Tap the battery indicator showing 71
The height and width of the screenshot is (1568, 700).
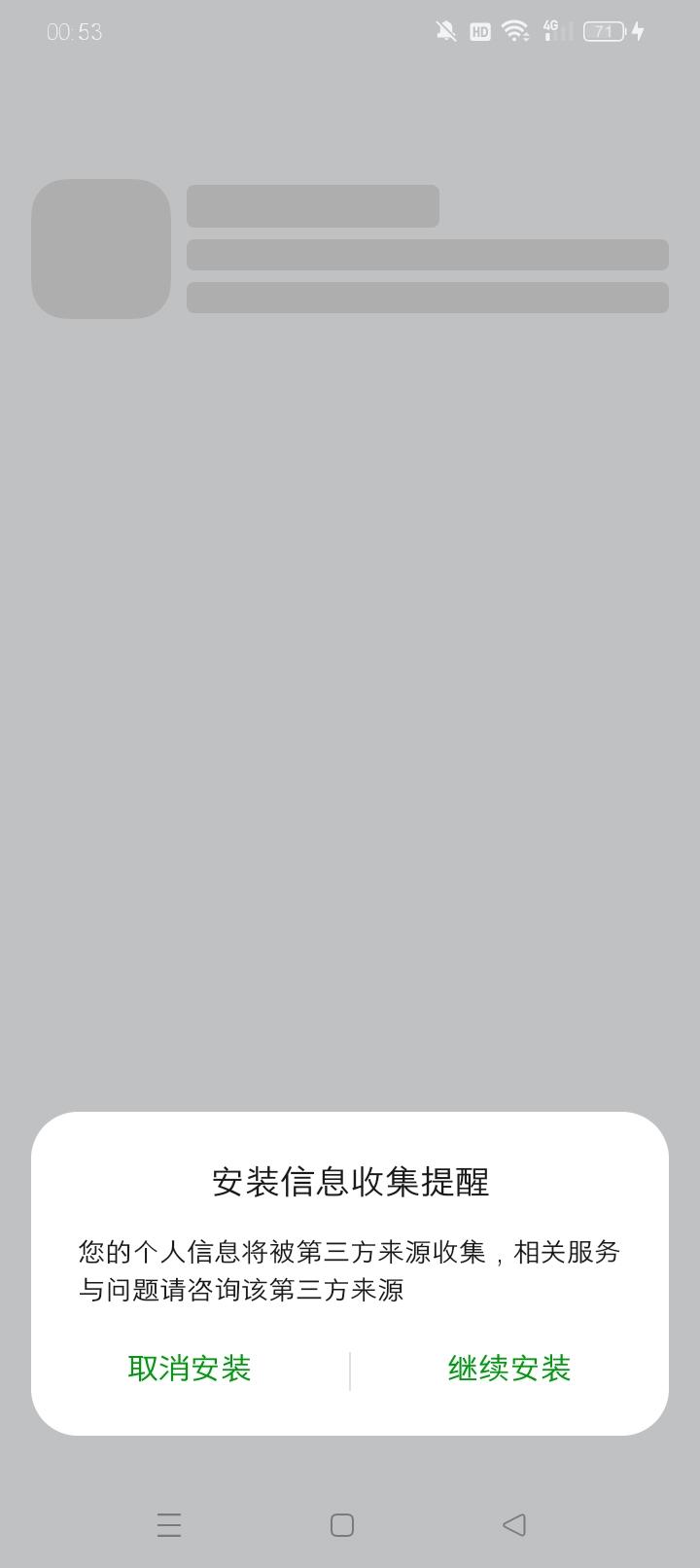[x=603, y=30]
